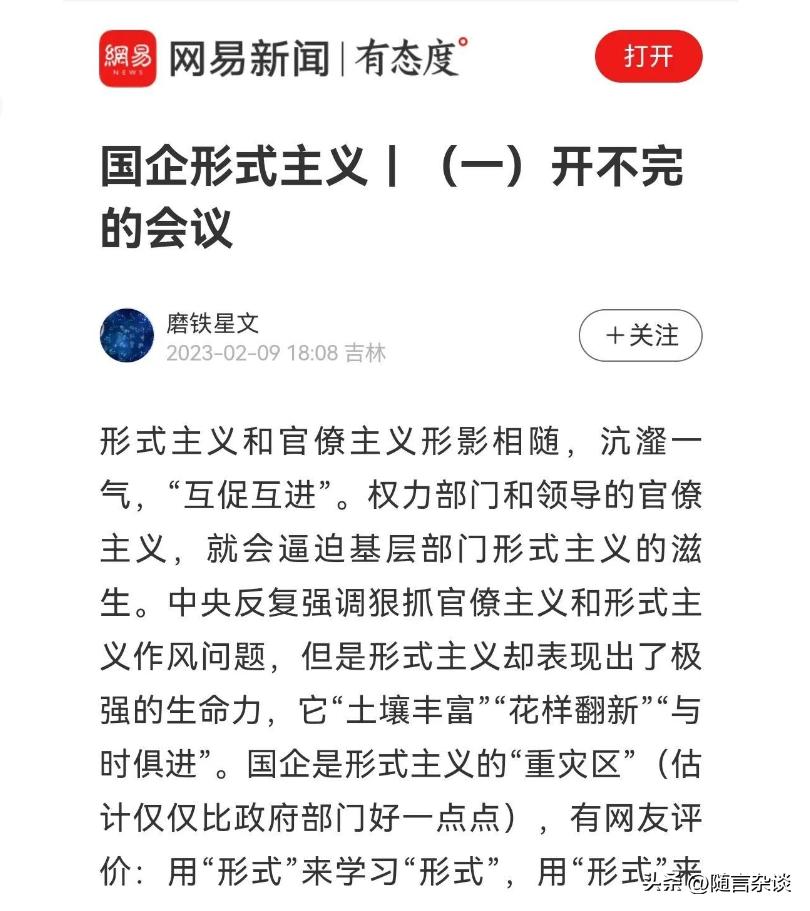Tap the +关注 follow button
The height and width of the screenshot is (911, 810).
click(640, 336)
